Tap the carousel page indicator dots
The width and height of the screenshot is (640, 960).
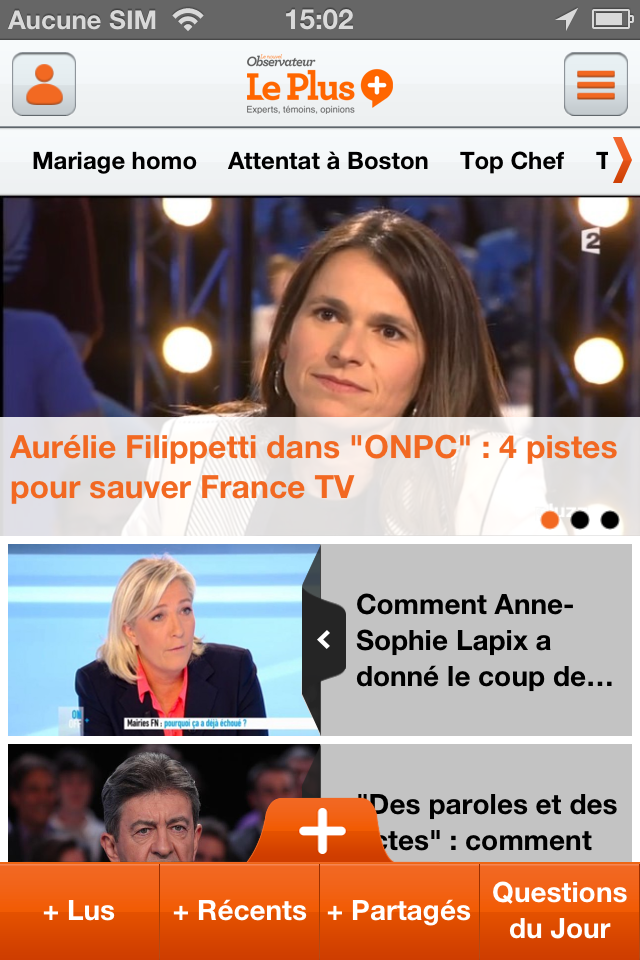(580, 520)
